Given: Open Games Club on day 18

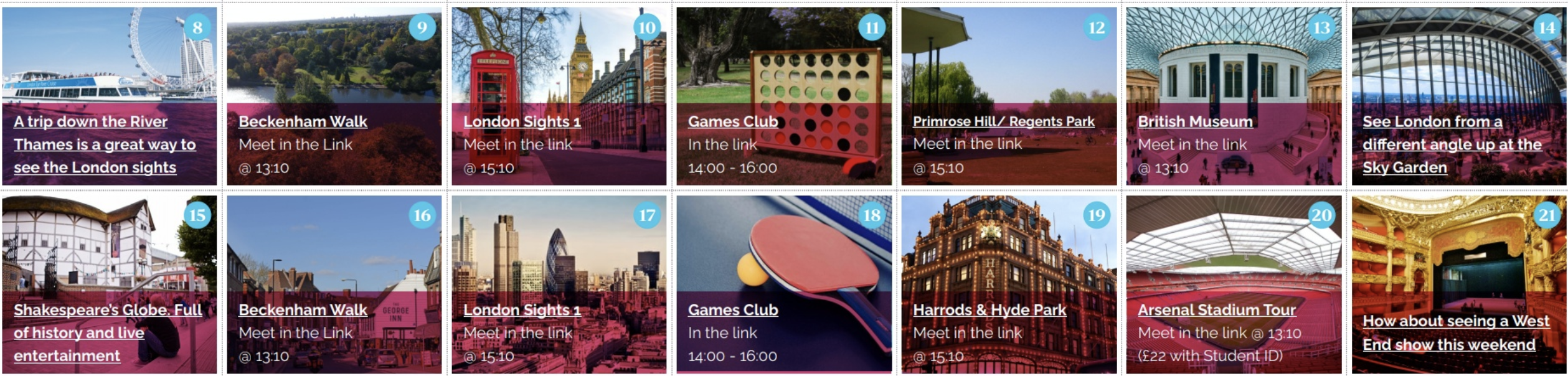Looking at the screenshot, I should [x=733, y=310].
